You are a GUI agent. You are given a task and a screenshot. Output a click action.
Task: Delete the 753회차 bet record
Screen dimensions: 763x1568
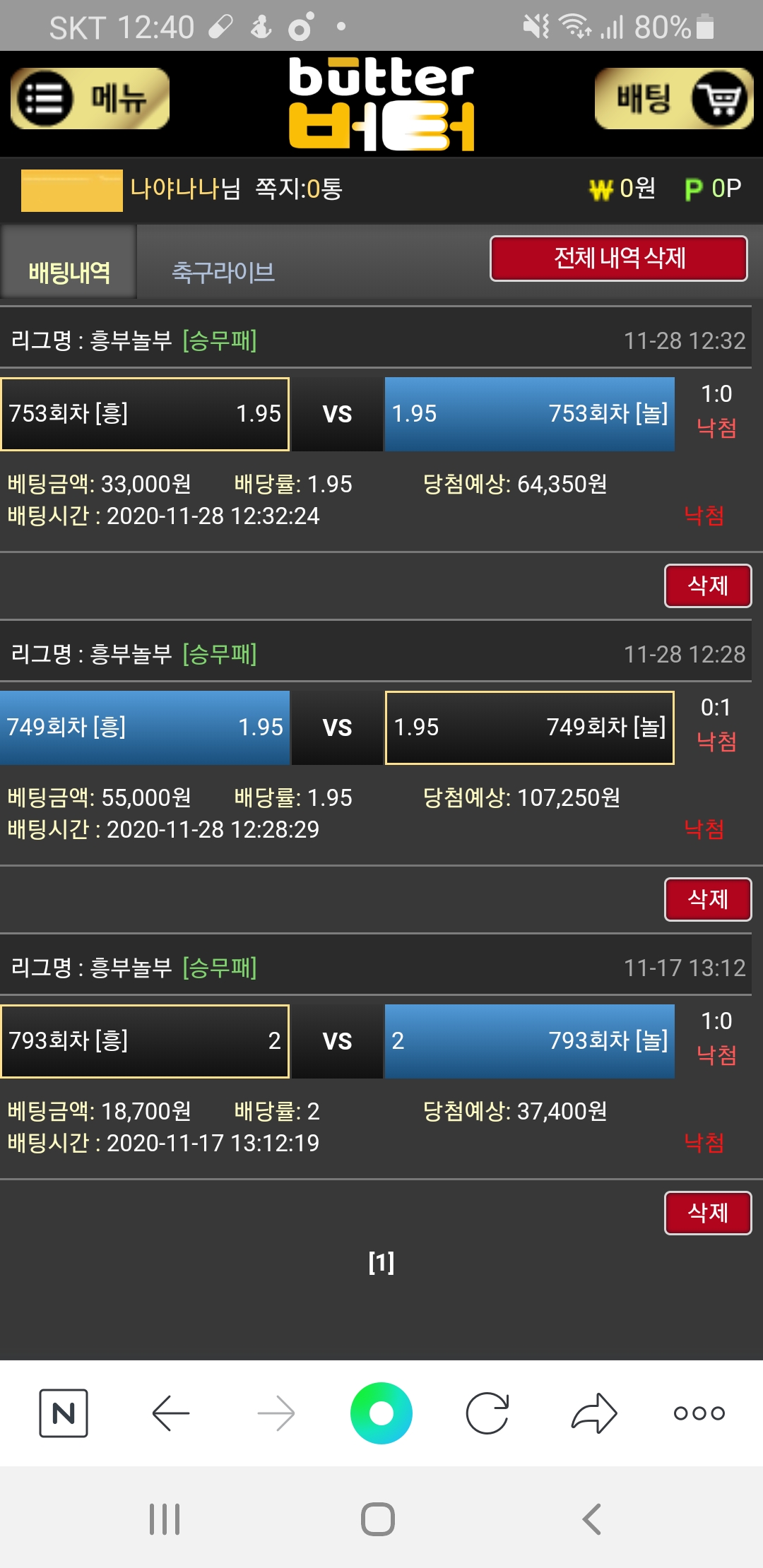(x=707, y=586)
